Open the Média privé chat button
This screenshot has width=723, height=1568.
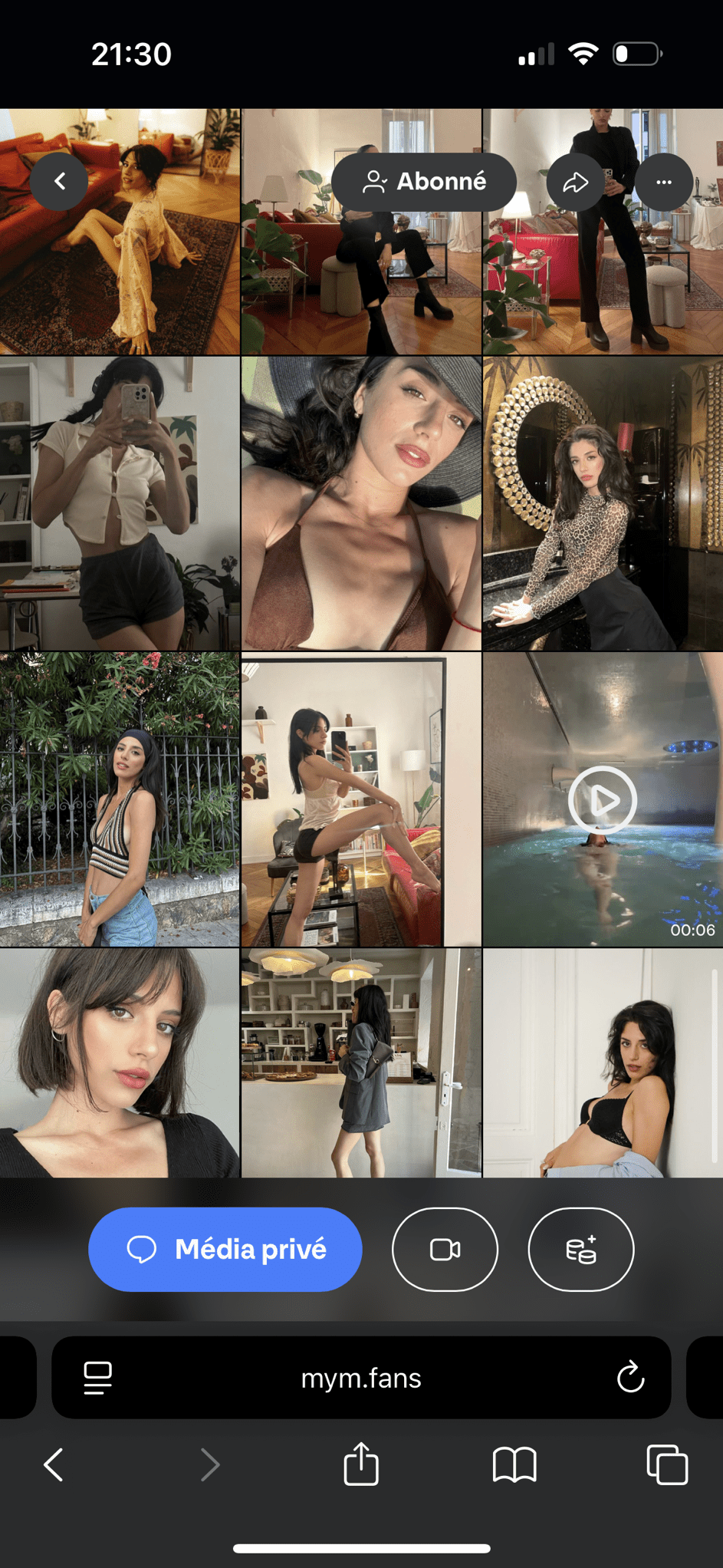click(x=225, y=1250)
